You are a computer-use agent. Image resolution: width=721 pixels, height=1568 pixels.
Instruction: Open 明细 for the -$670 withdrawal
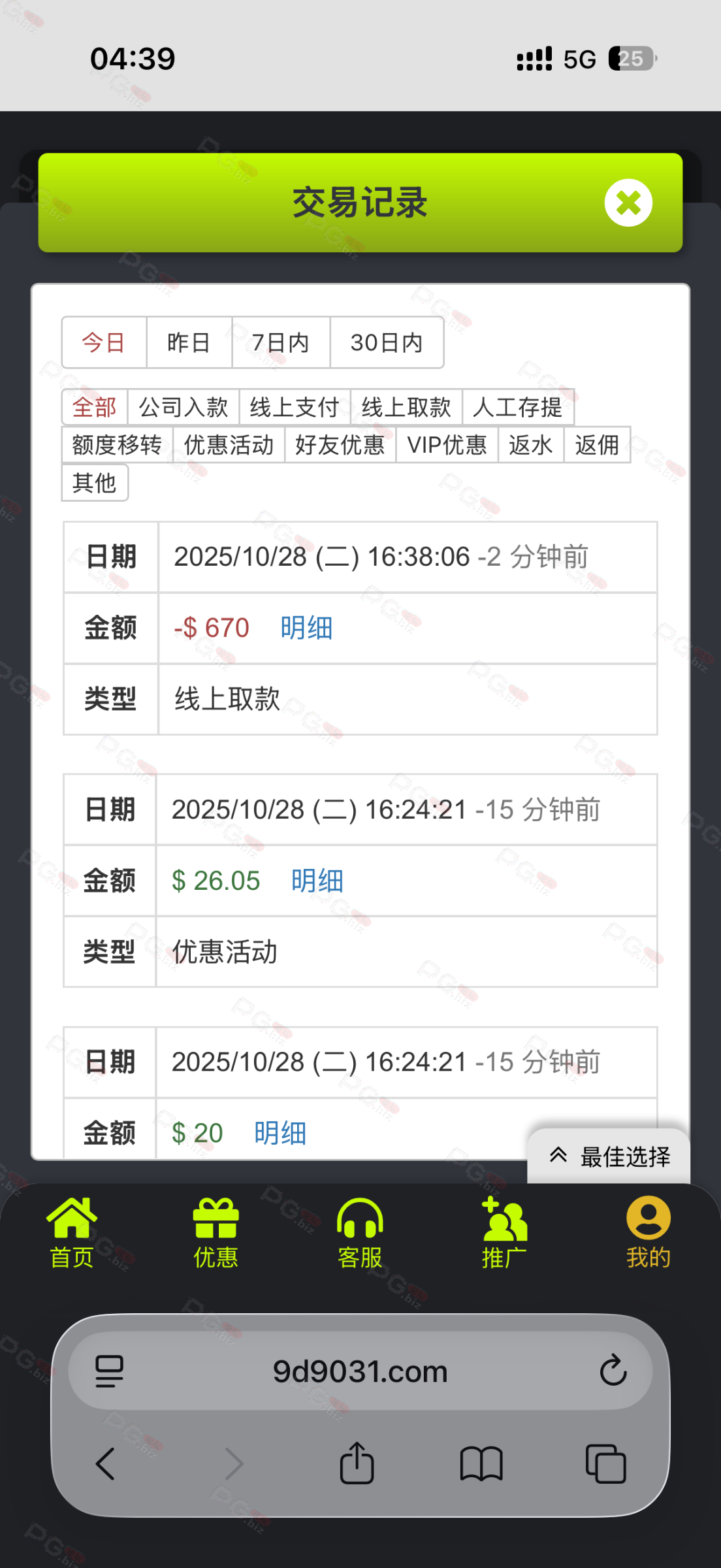[306, 628]
